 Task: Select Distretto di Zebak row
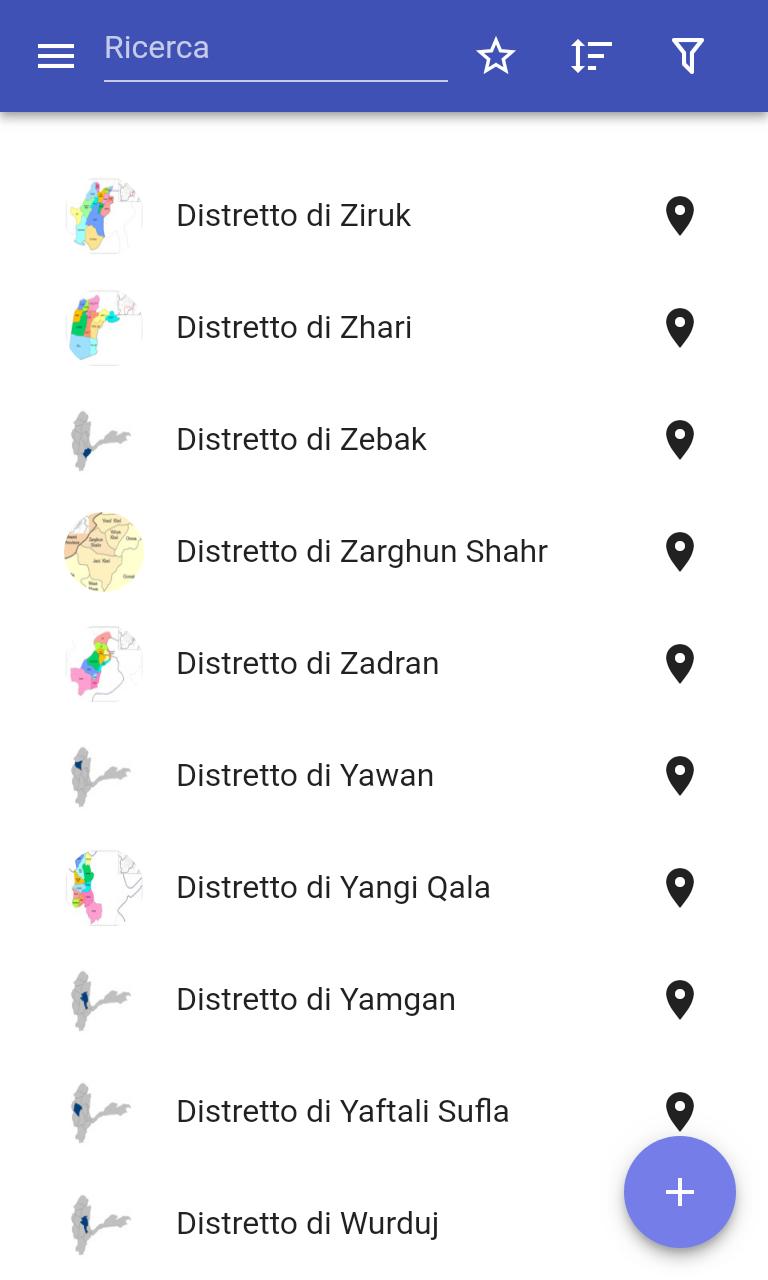[384, 440]
